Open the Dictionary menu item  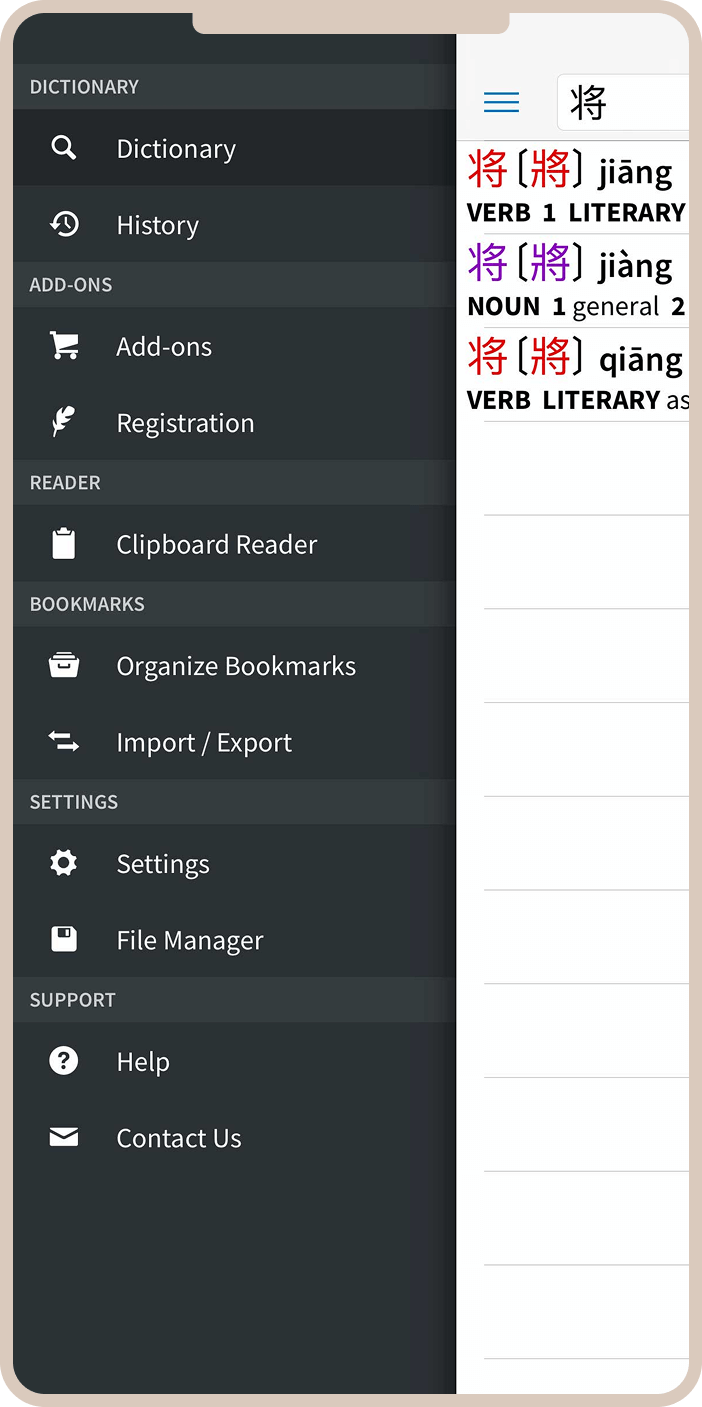234,148
